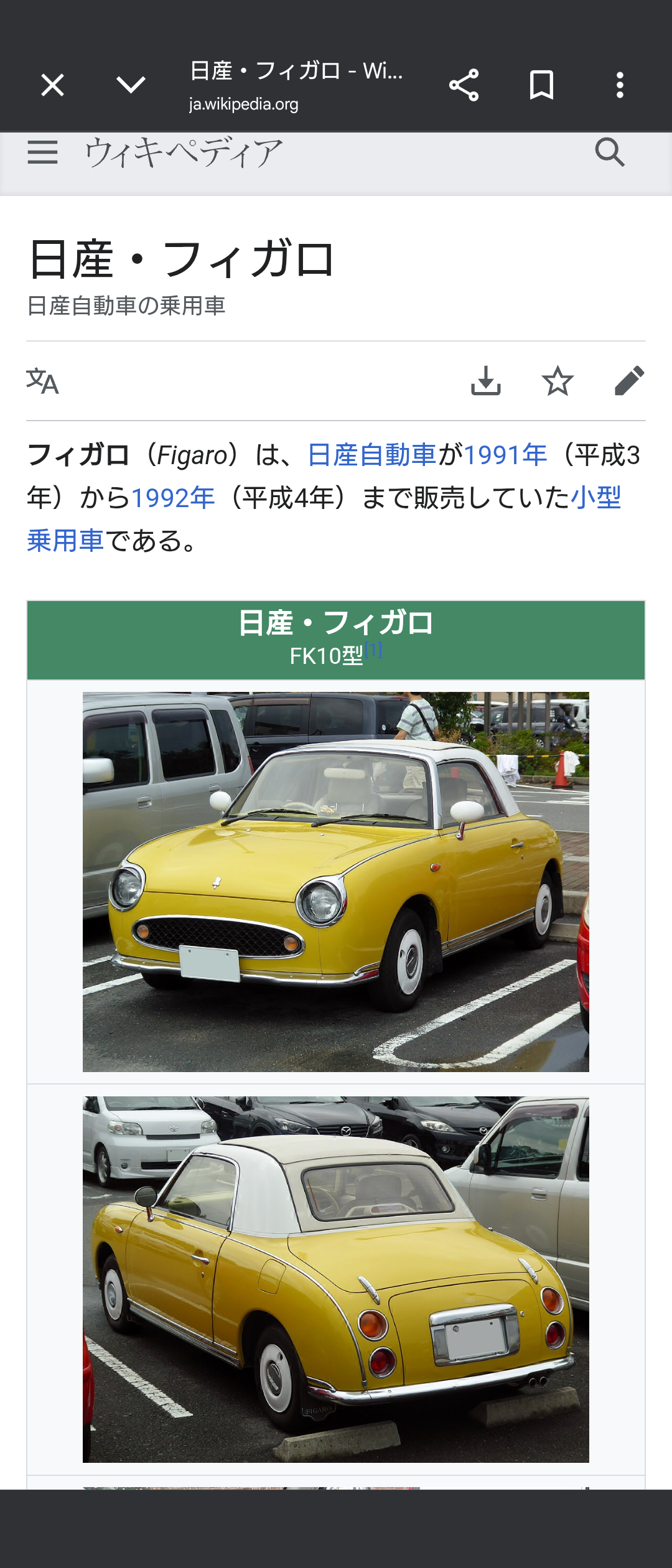Viewport: 672px width, 1568px height.
Task: Minimize the browser with the down chevron
Action: [x=131, y=85]
